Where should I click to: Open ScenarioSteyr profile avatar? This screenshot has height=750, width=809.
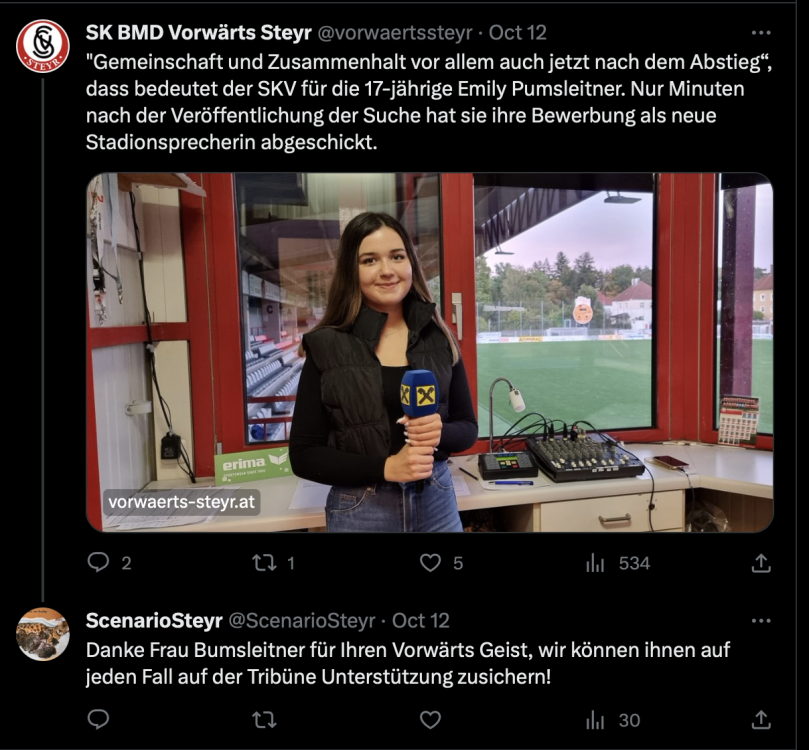tap(42, 634)
